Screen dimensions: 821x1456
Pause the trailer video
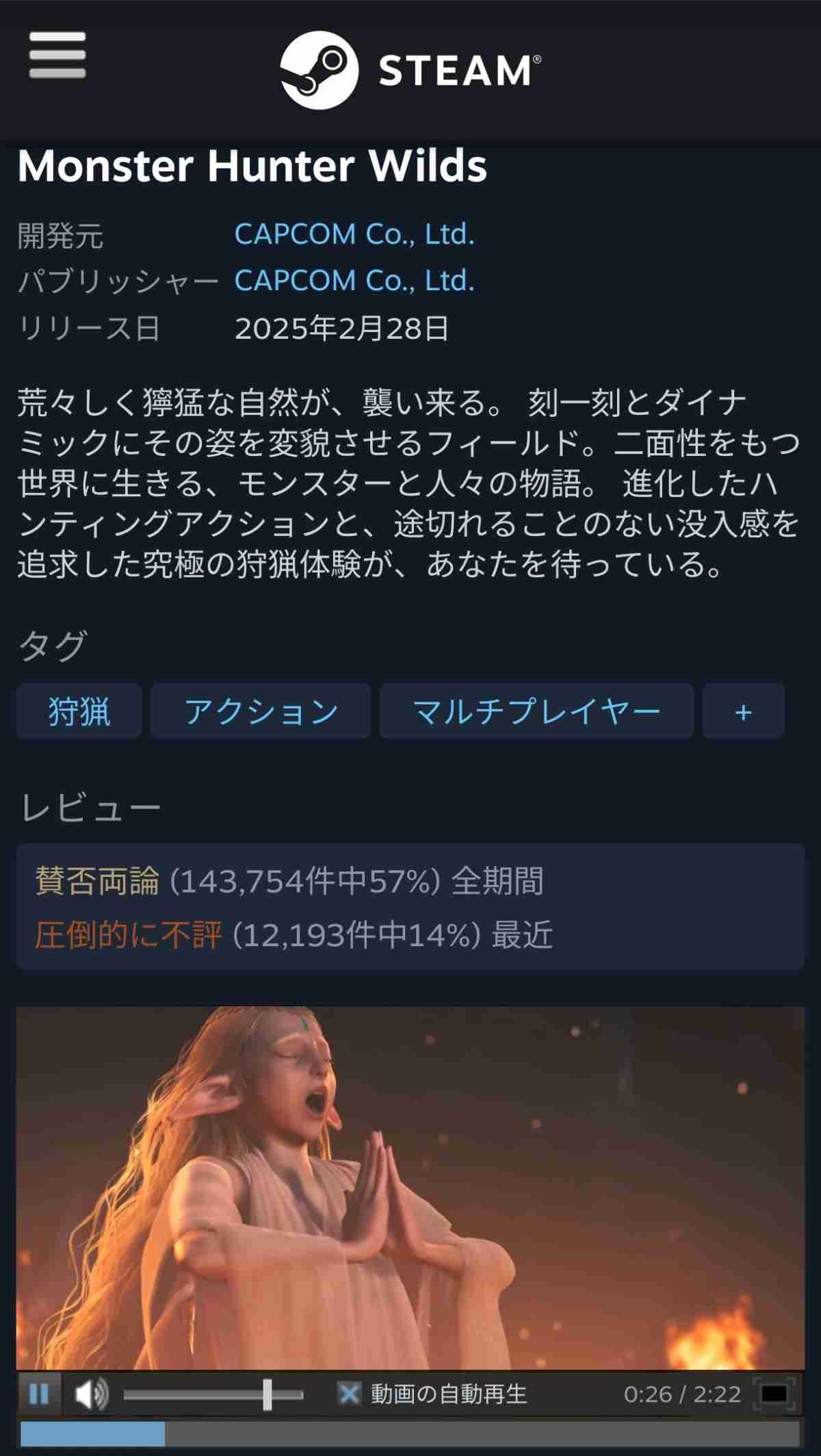point(39,1394)
